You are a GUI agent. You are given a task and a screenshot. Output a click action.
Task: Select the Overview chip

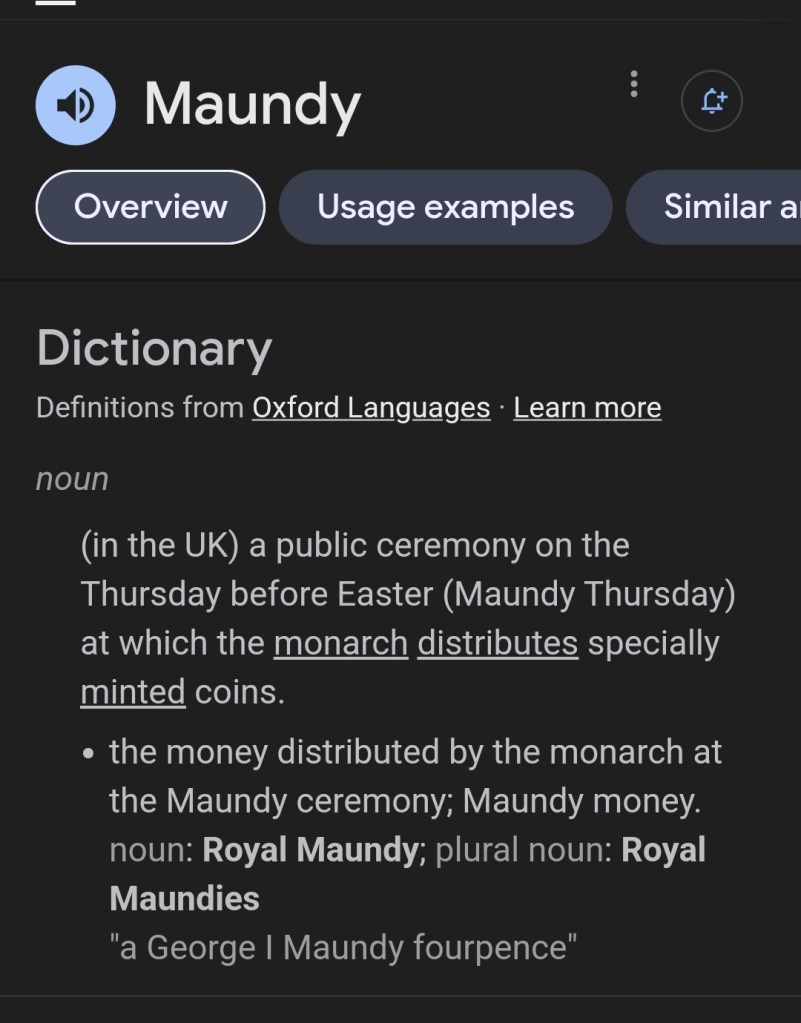point(150,207)
